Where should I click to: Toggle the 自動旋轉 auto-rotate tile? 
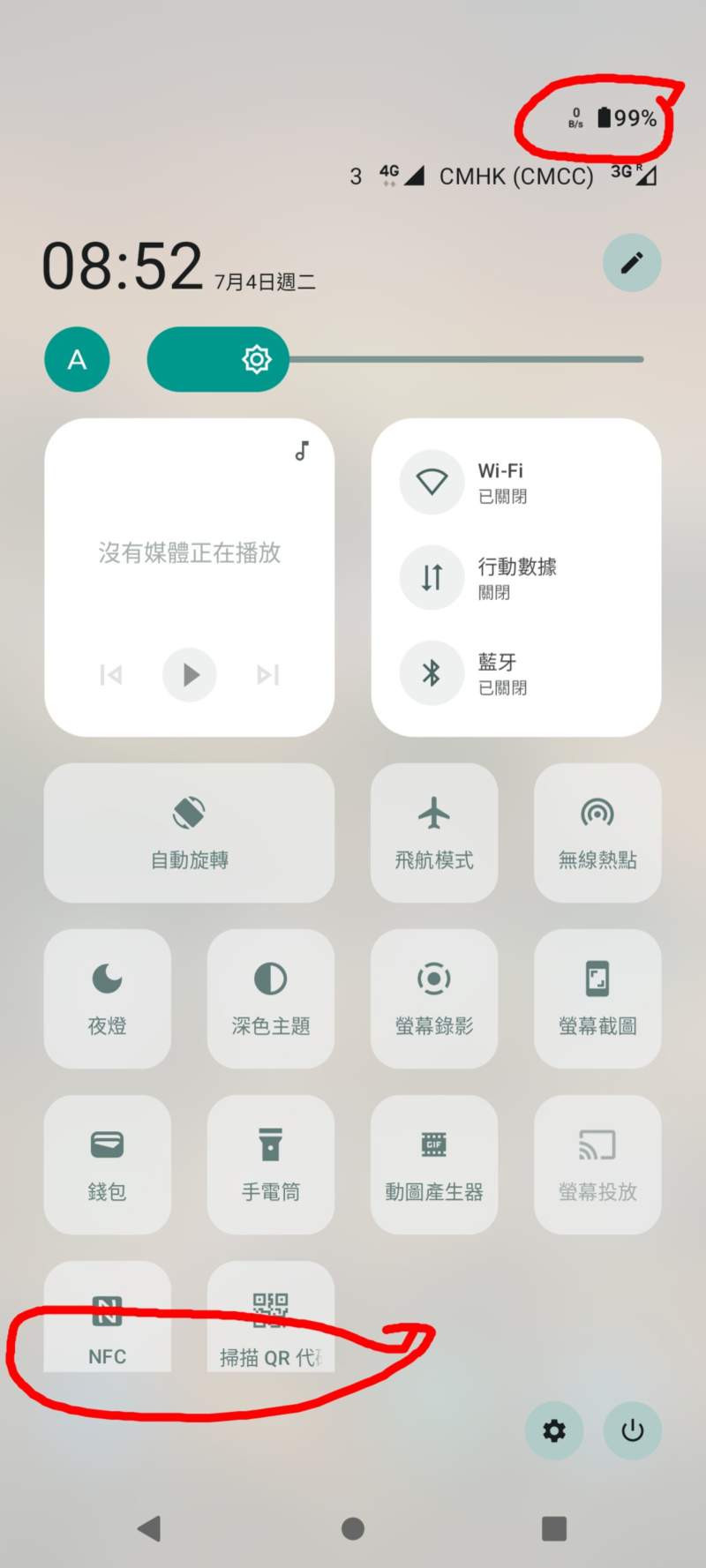point(190,833)
